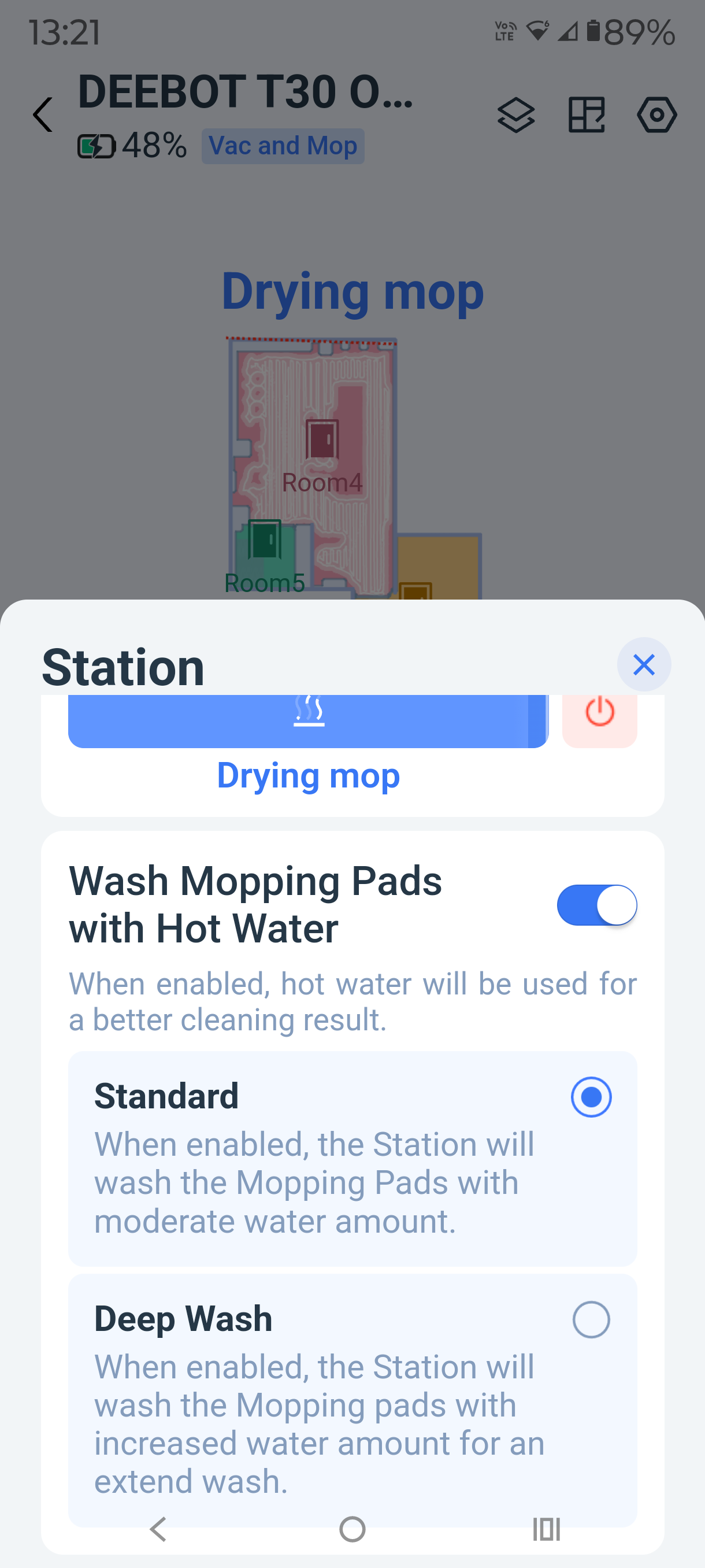Close the Station panel
Screen dimensions: 705x1568
point(644,664)
